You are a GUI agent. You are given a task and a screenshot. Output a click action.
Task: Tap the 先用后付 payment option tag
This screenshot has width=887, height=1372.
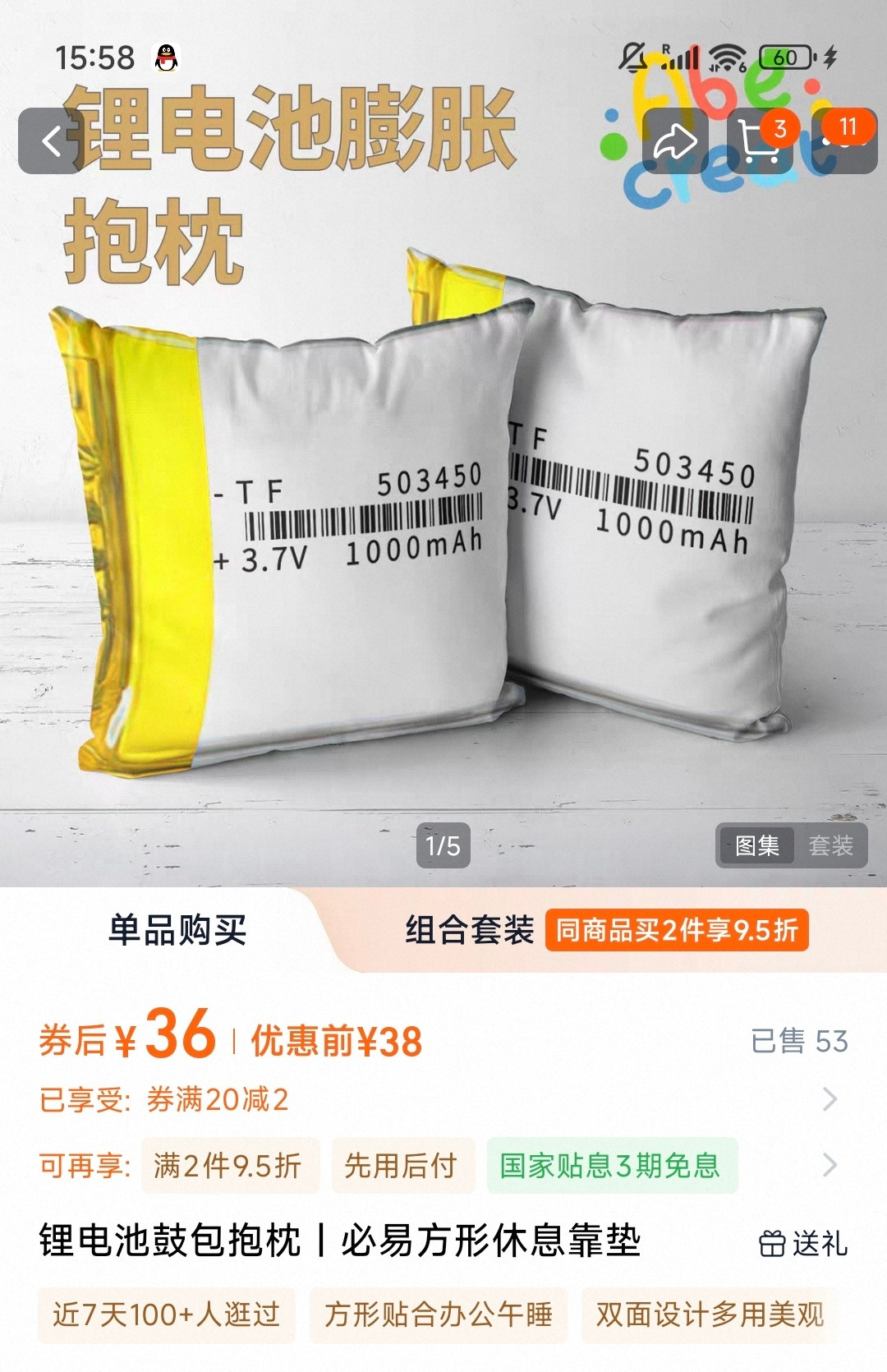[x=402, y=1165]
